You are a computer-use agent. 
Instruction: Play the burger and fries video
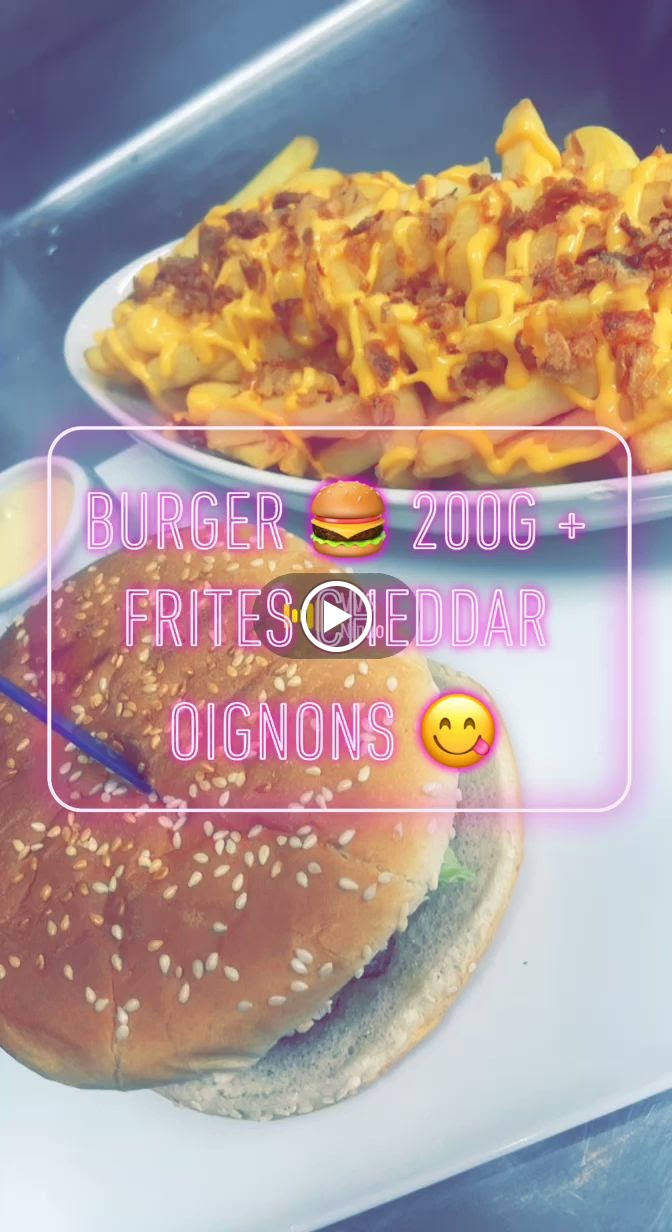[336, 616]
